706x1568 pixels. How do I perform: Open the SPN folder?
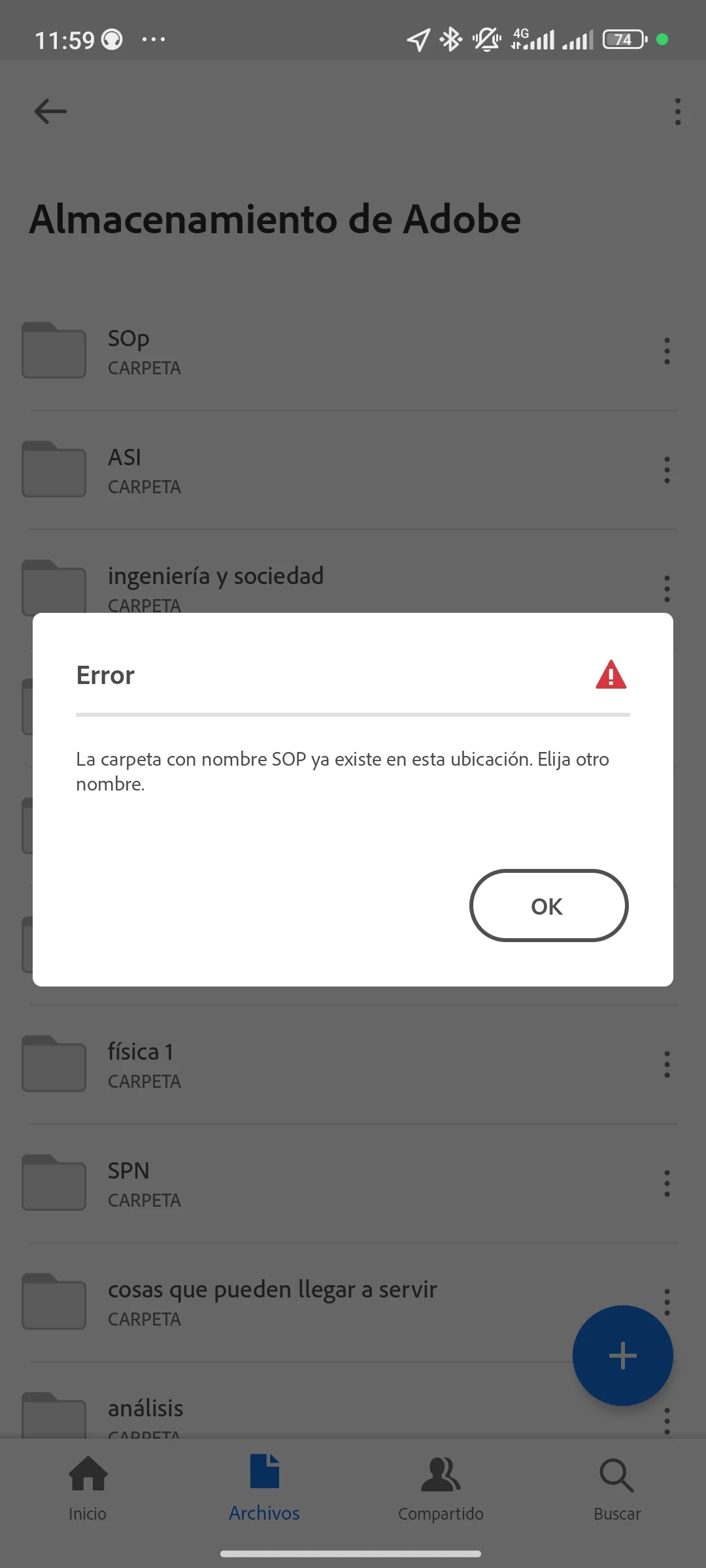261,1184
